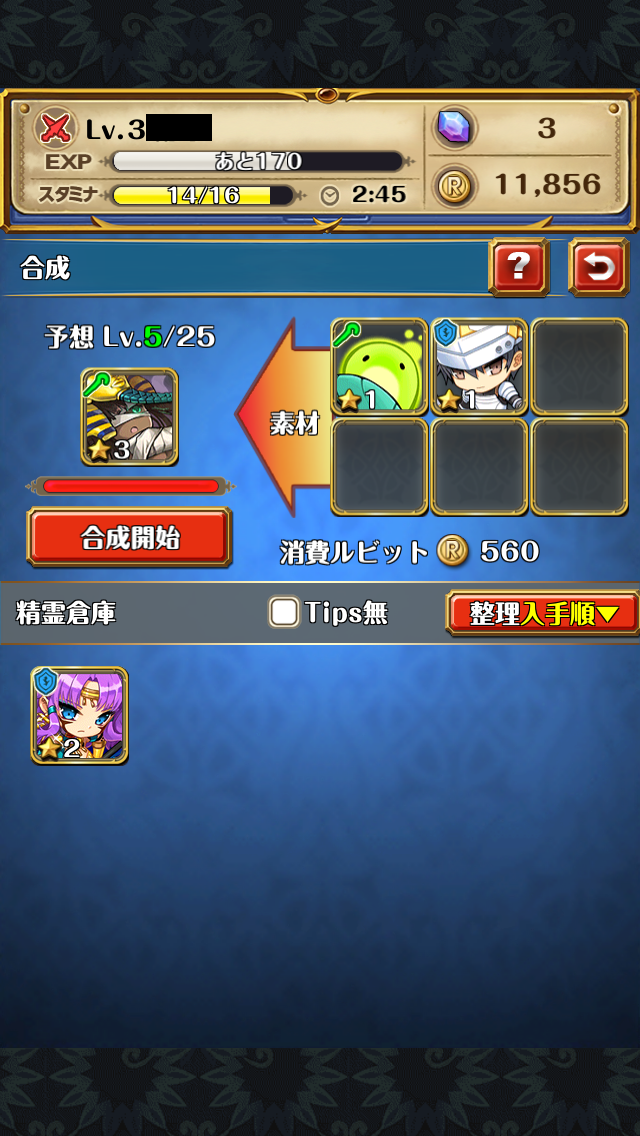This screenshot has width=640, height=1136.
Task: Start fusion with the 合成開始 button
Action: coord(129,537)
